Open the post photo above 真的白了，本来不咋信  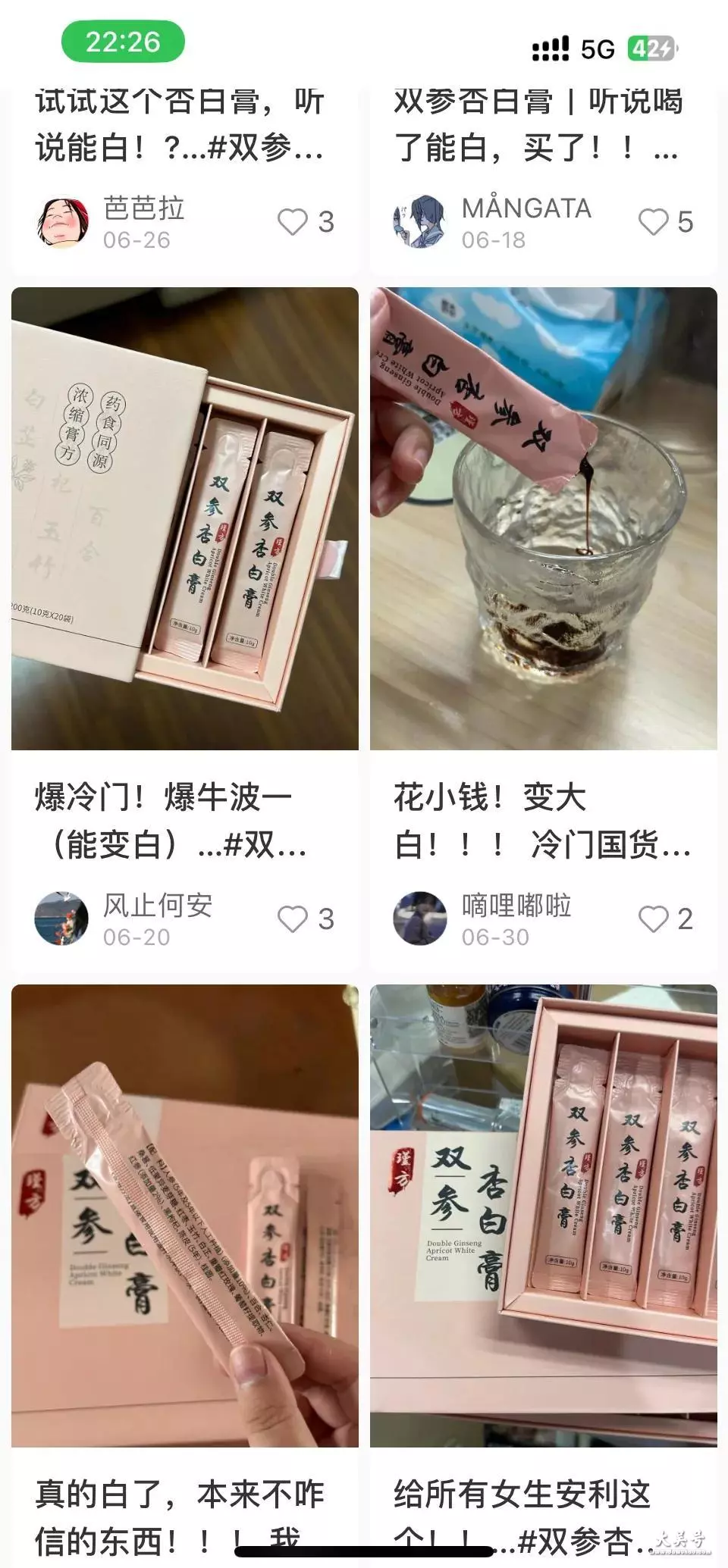185,1216
